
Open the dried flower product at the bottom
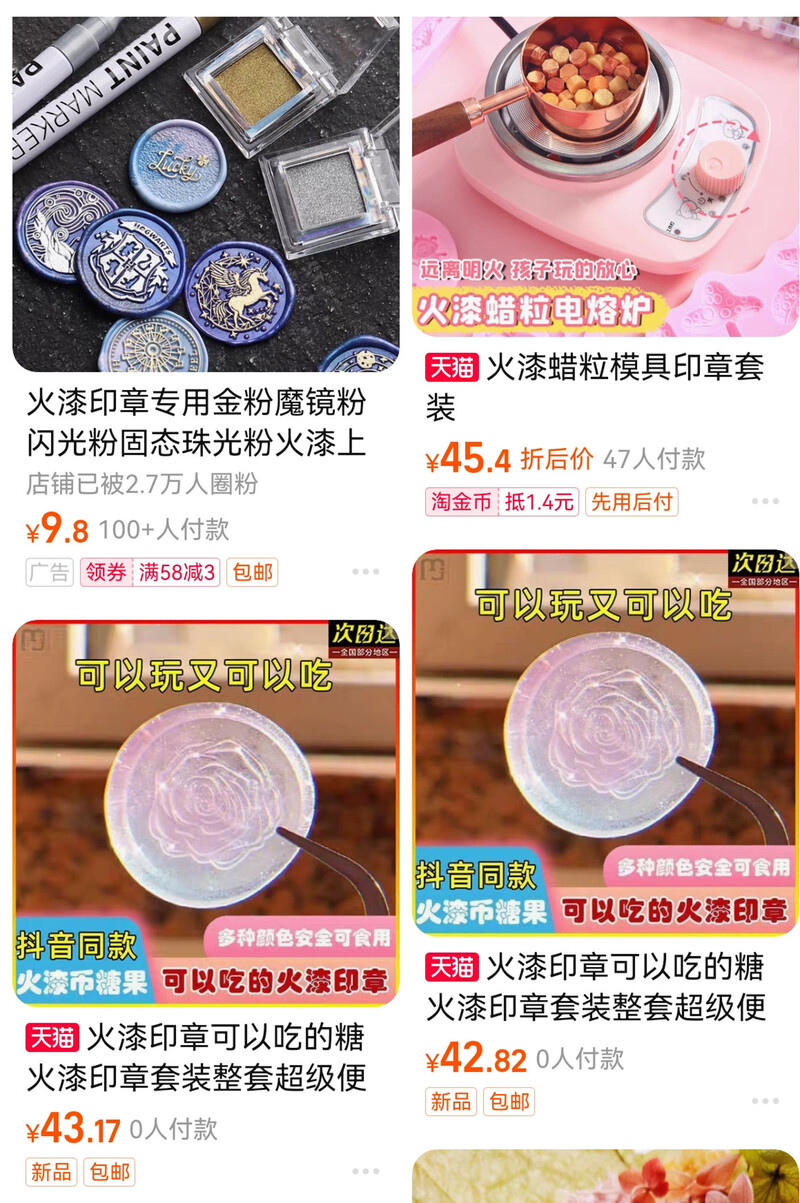605,1177
